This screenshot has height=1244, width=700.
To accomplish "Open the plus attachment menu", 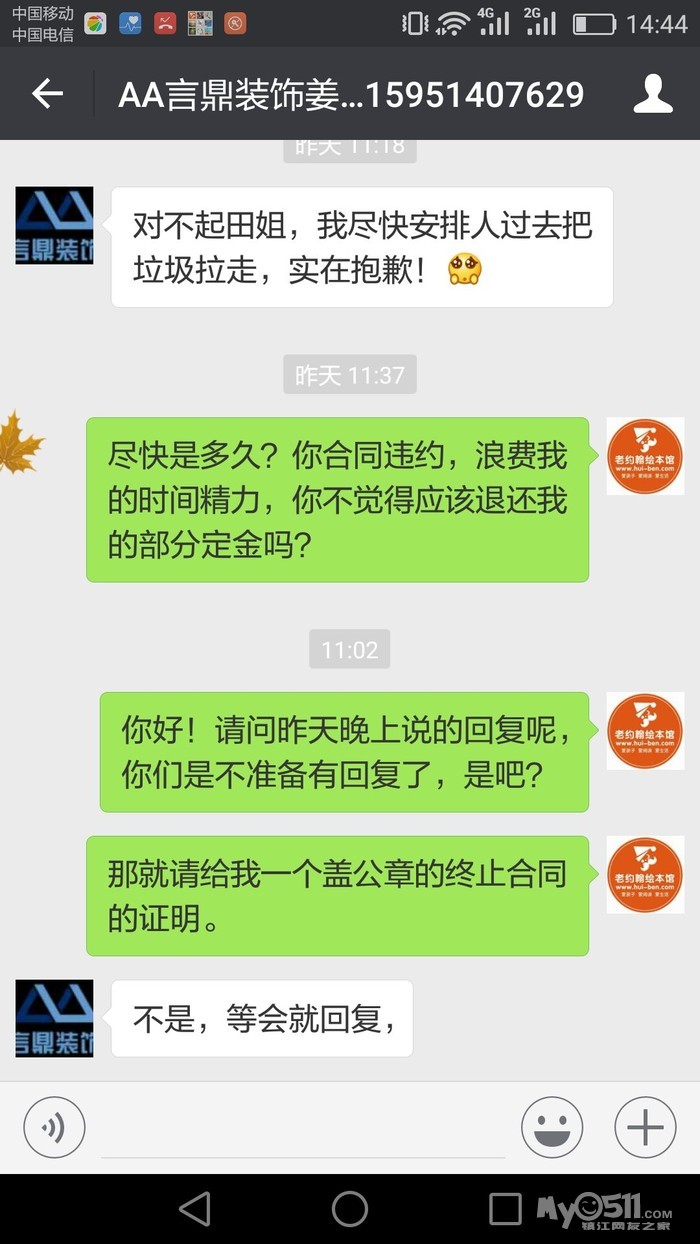I will tap(645, 1128).
